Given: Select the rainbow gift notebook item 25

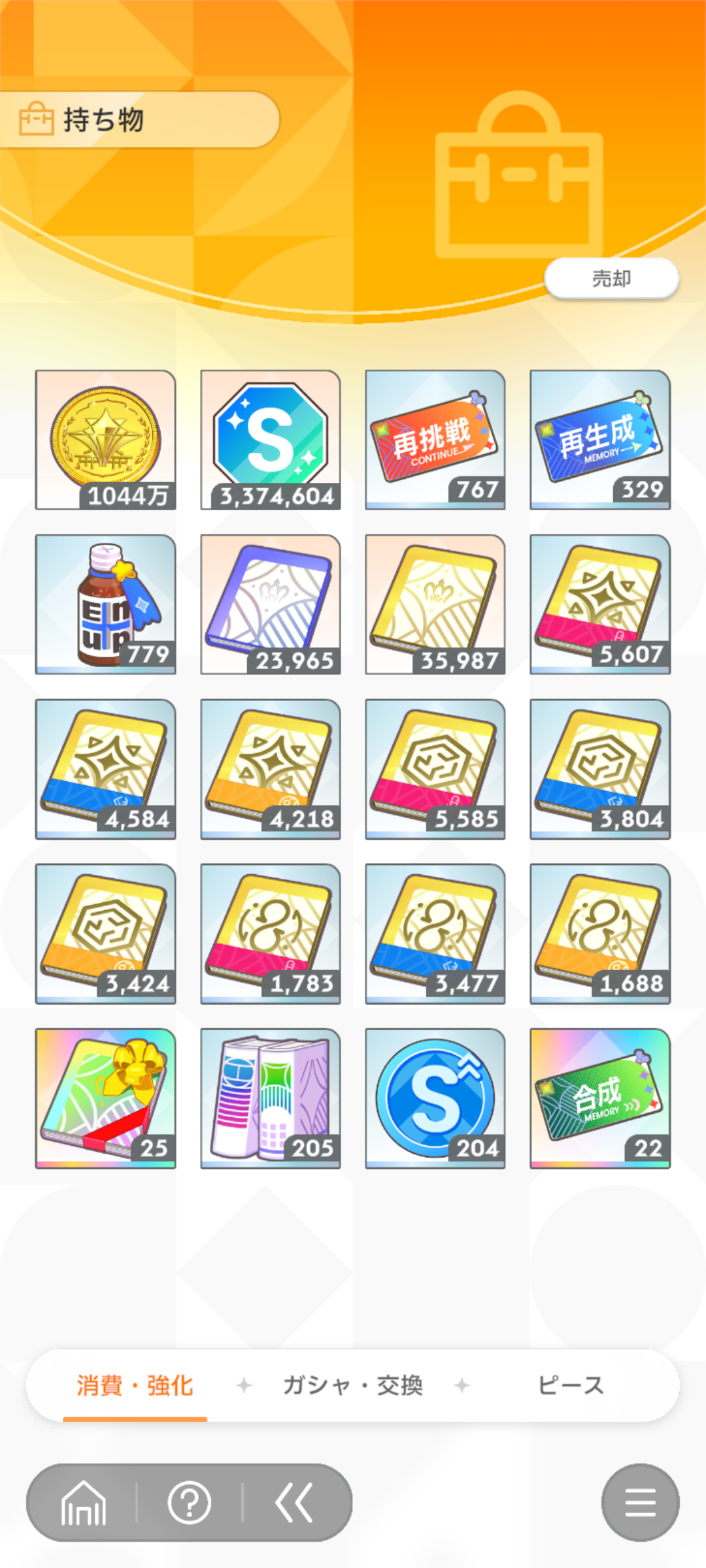Looking at the screenshot, I should coord(105,1098).
